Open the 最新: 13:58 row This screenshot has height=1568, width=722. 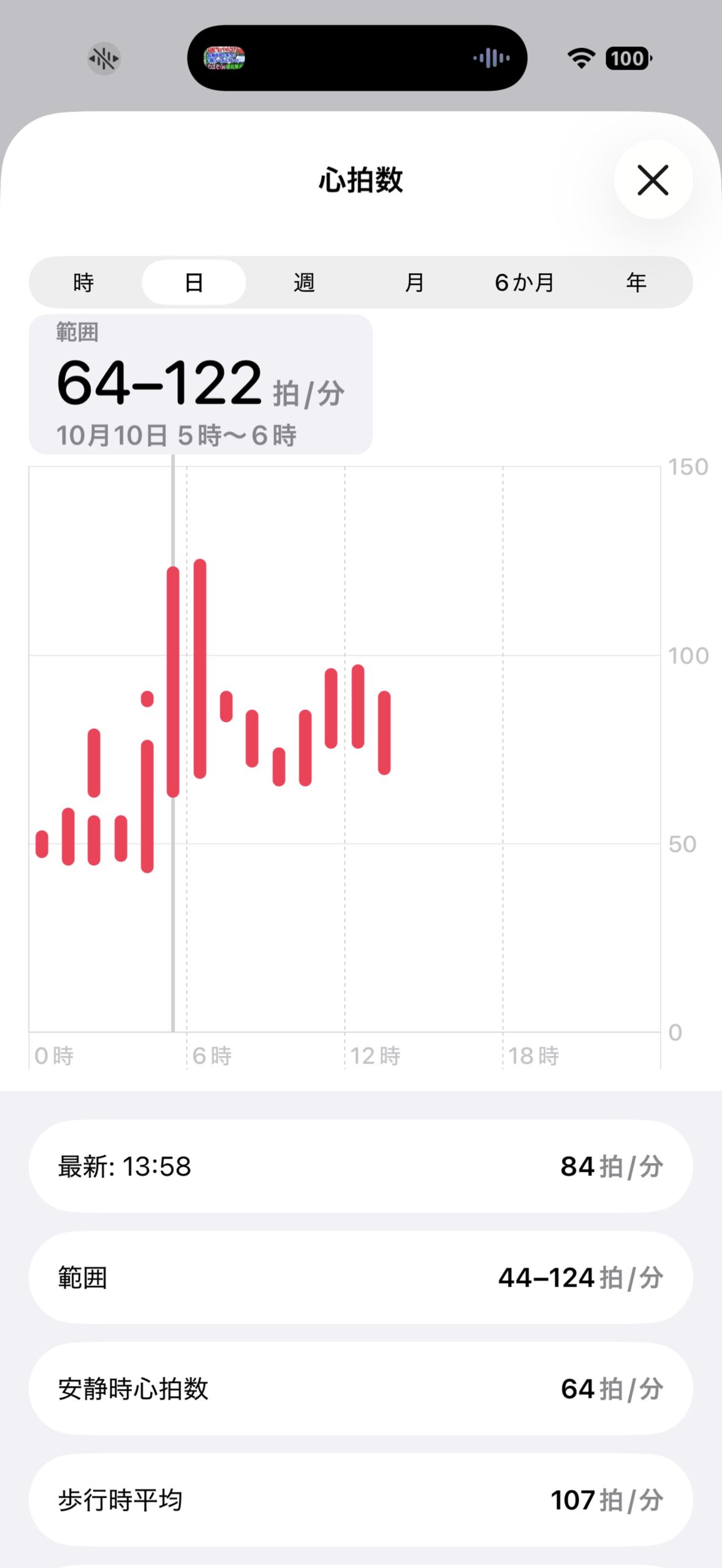(x=360, y=1166)
